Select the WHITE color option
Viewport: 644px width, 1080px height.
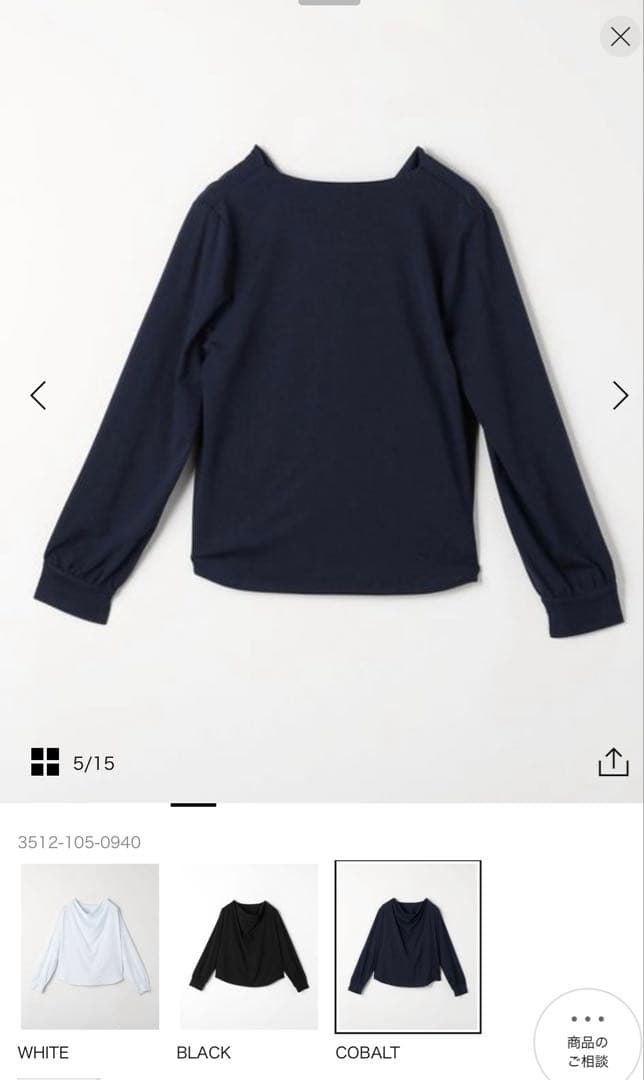(x=90, y=946)
